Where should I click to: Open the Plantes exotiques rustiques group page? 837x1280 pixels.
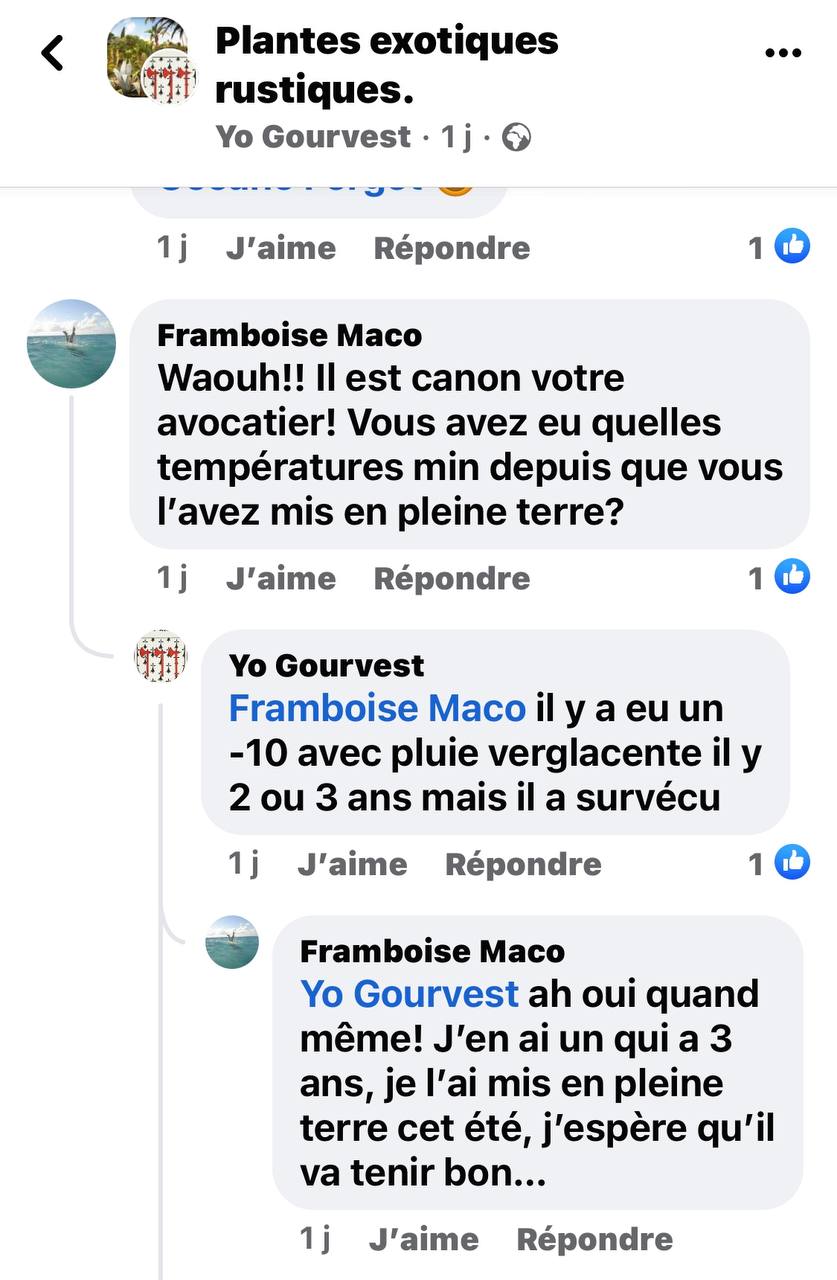click(386, 65)
